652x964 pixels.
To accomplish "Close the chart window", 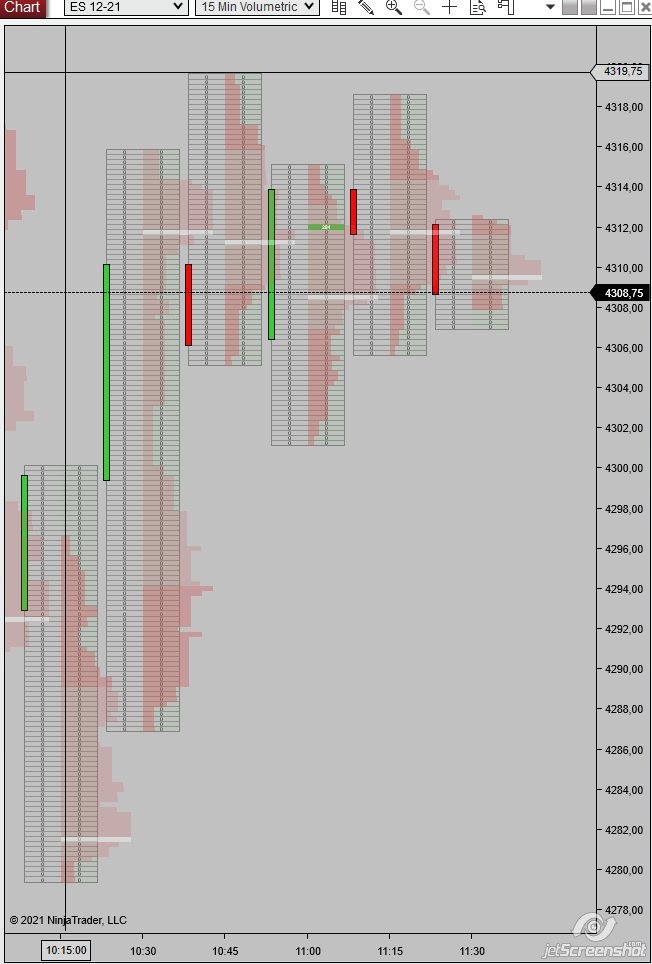I will (644, 7).
